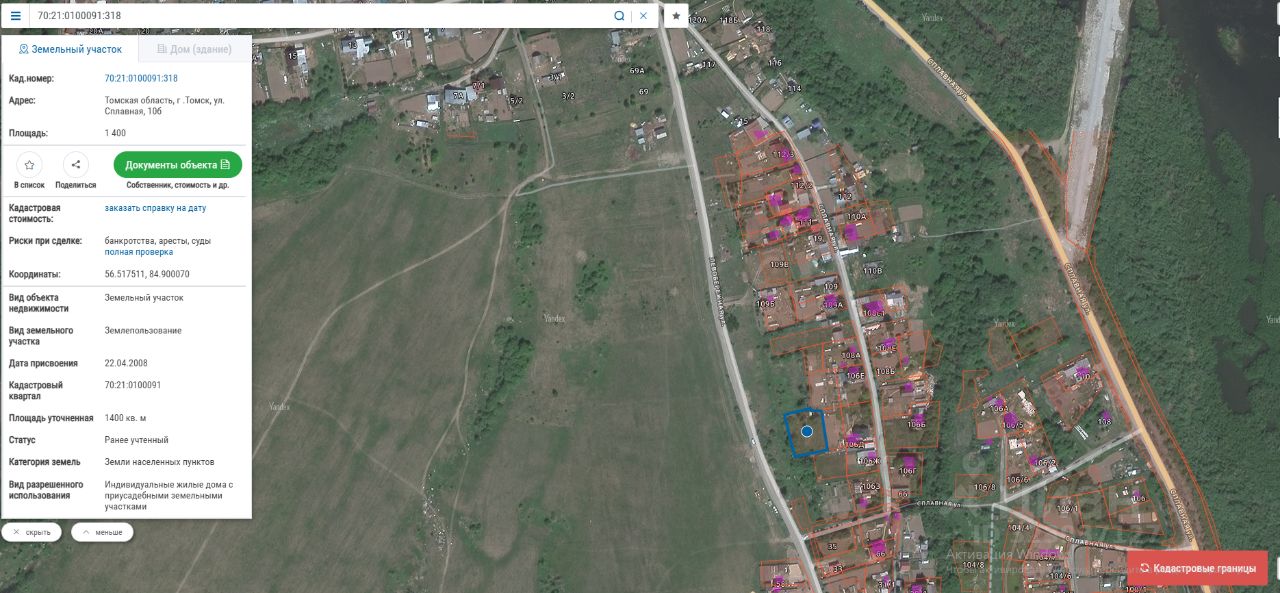Follow the заказать справку на дату link
The image size is (1280, 593).
[x=155, y=208]
